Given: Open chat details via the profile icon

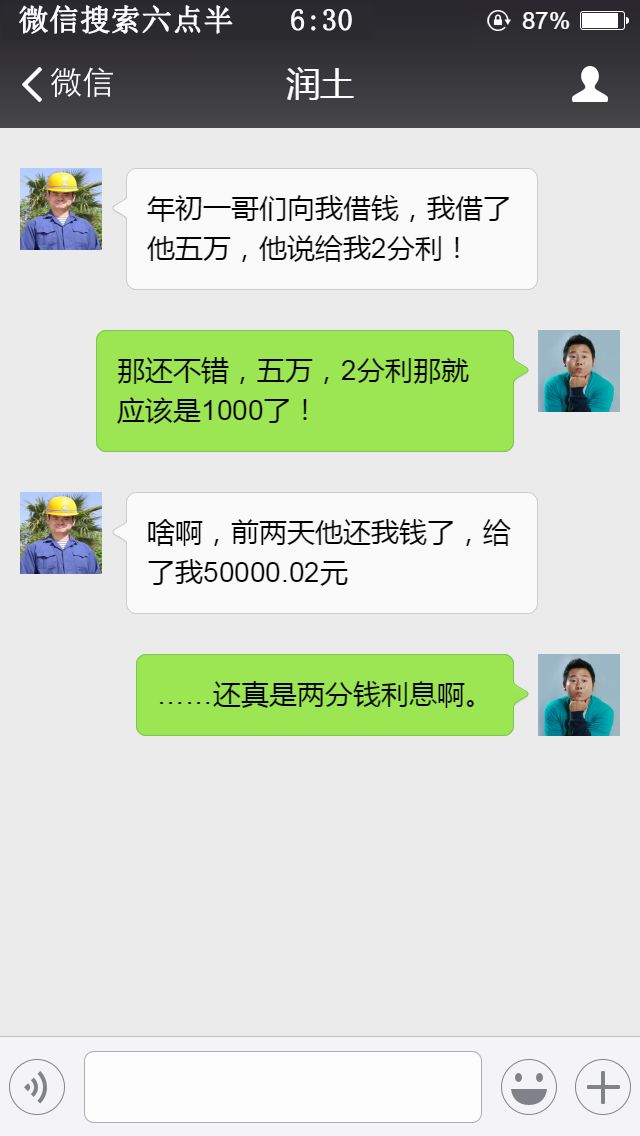Looking at the screenshot, I should [x=590, y=85].
